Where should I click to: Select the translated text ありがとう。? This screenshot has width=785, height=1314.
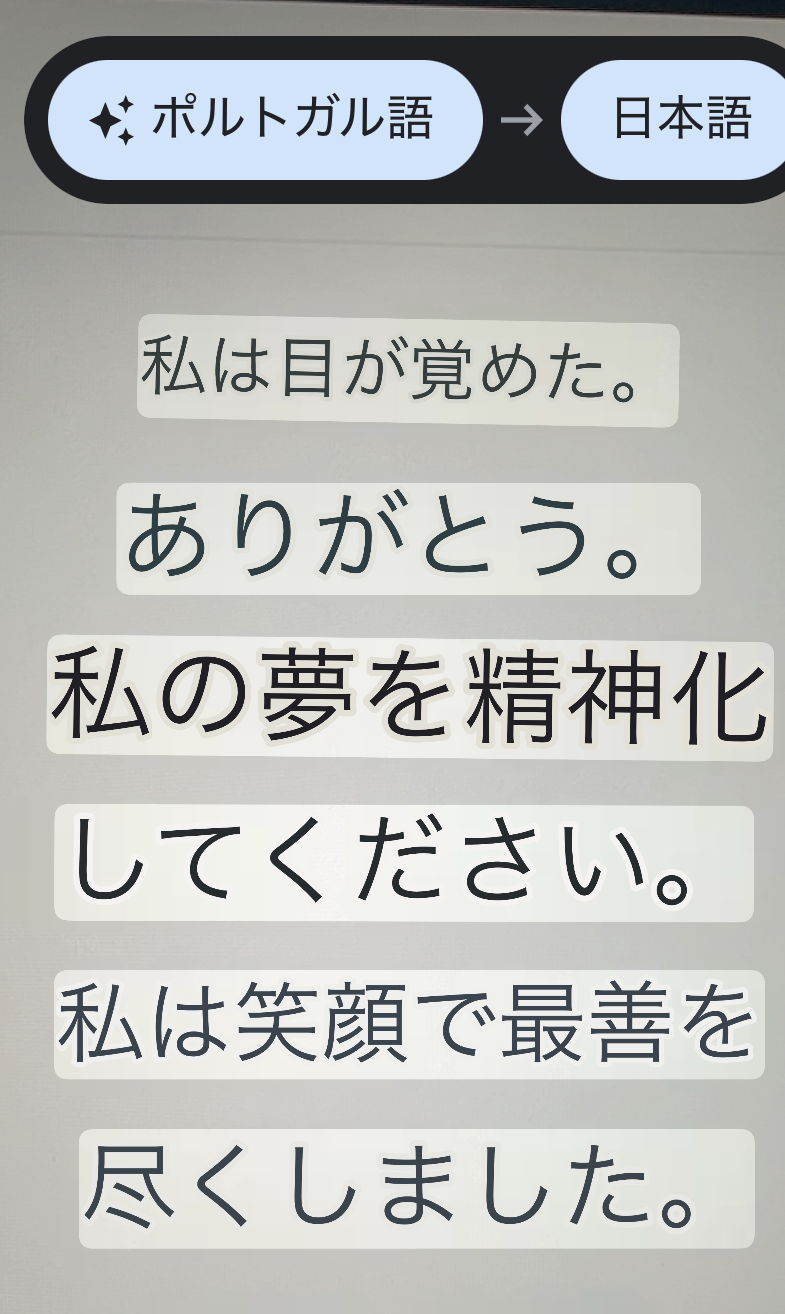pyautogui.click(x=408, y=539)
